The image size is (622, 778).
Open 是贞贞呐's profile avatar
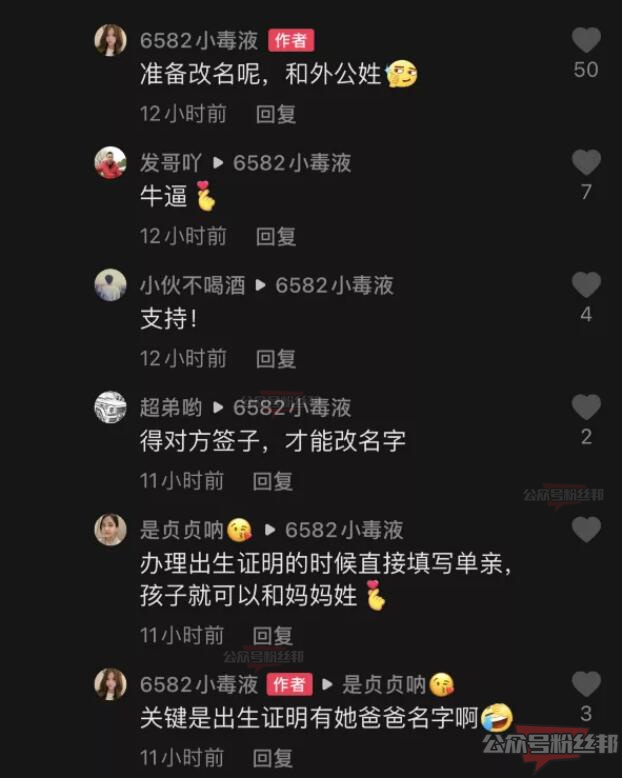110,529
